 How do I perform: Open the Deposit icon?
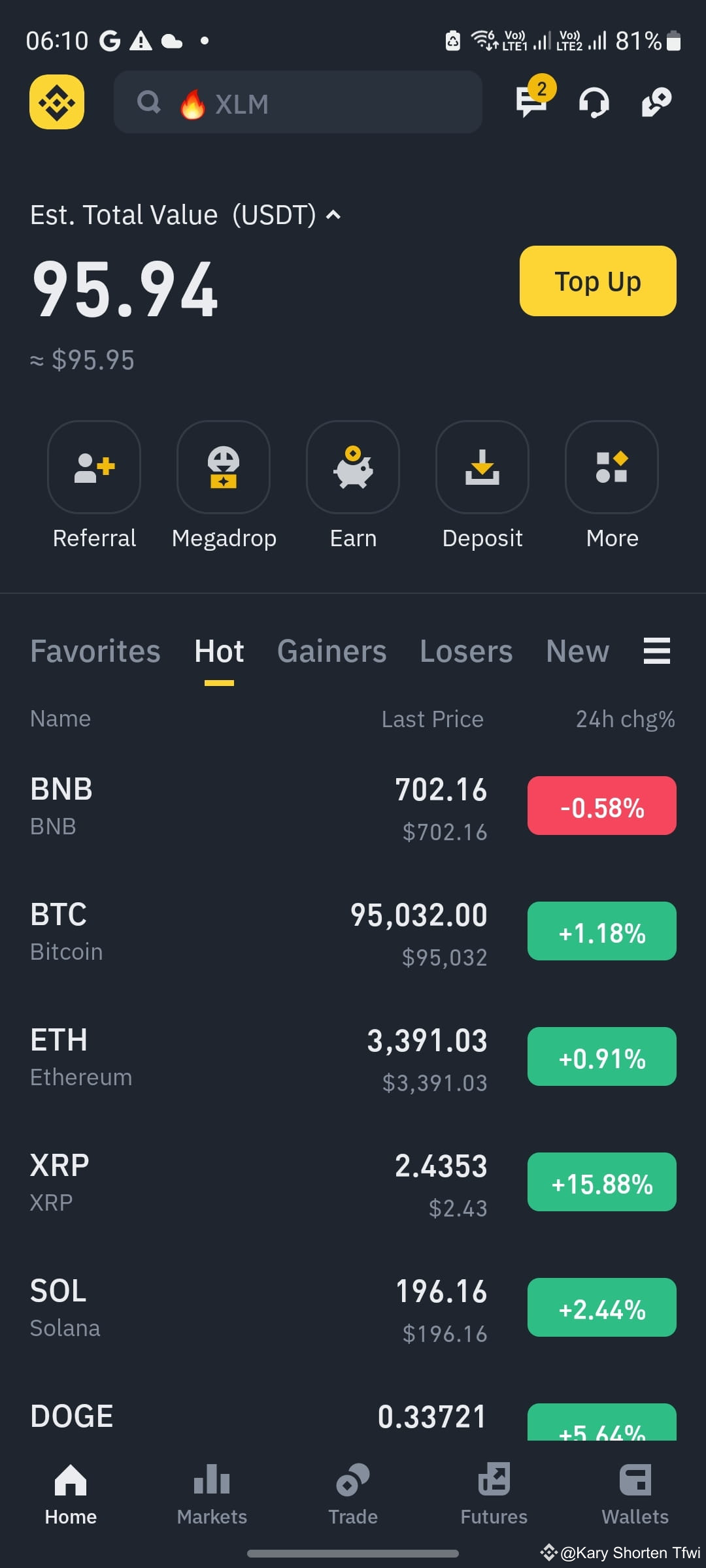(x=482, y=468)
